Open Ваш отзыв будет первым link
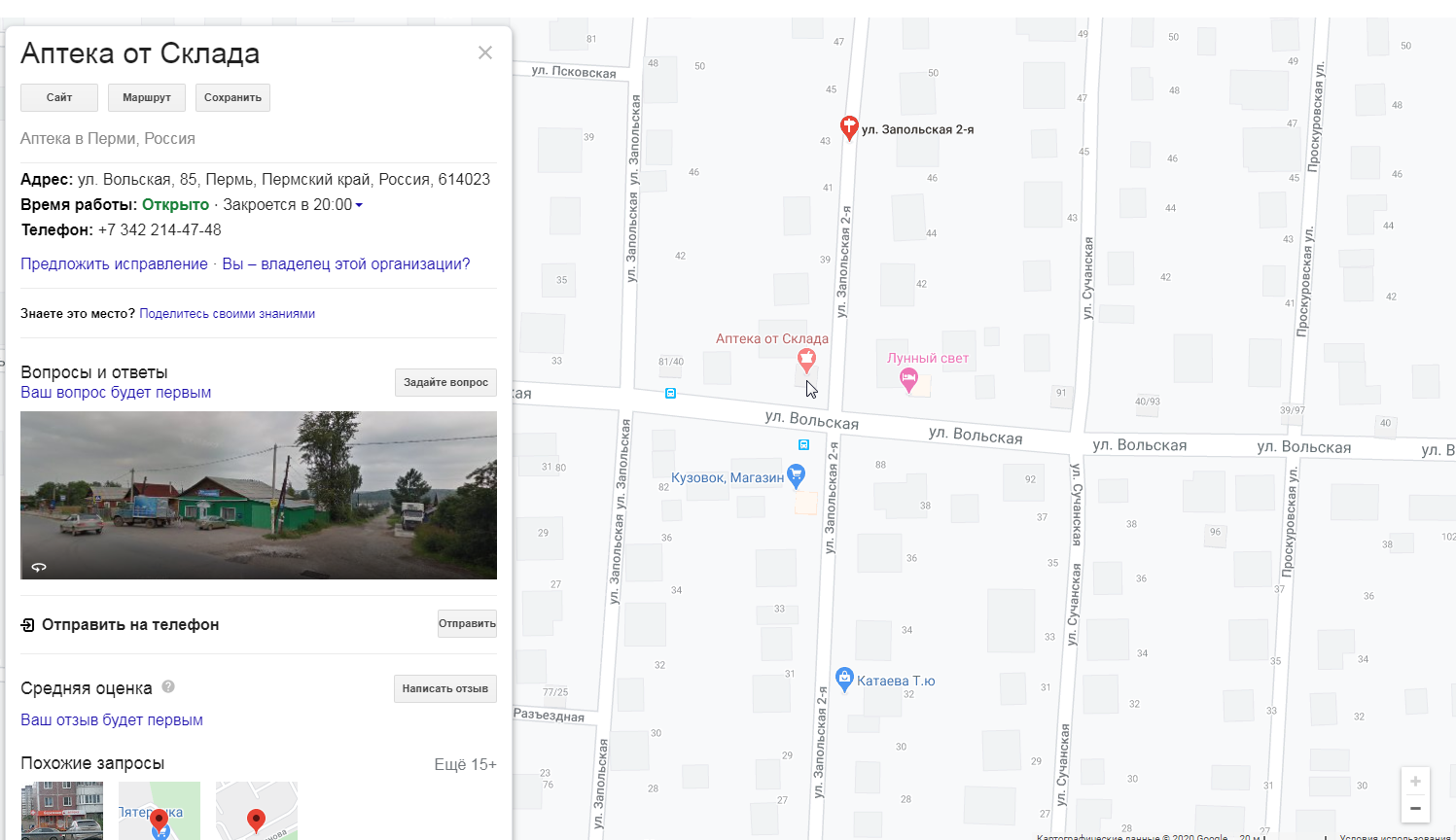The height and width of the screenshot is (840, 1456). (x=112, y=720)
